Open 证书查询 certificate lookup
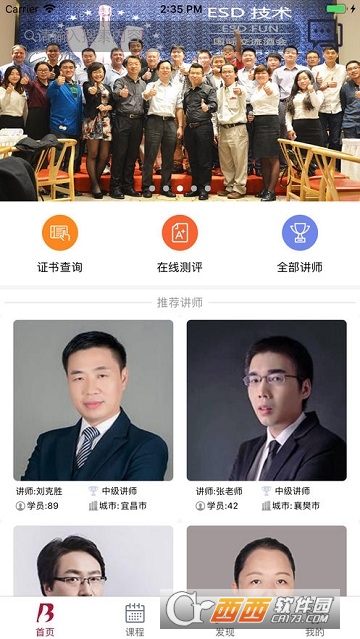Viewport: 360px width, 639px height. (60, 244)
